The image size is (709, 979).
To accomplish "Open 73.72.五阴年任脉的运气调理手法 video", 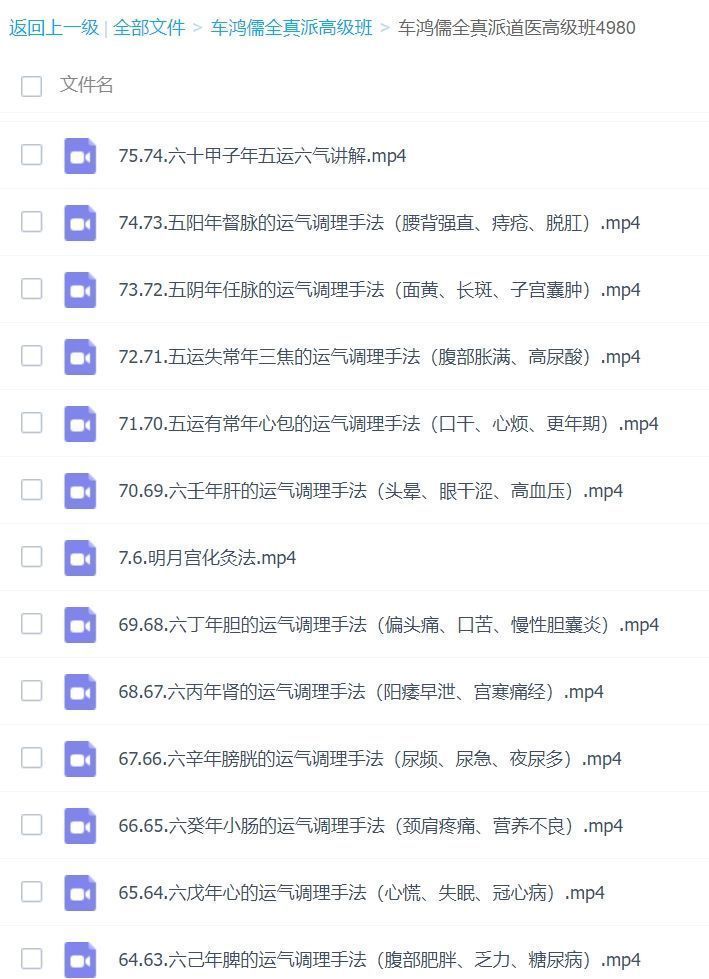I will pos(379,290).
